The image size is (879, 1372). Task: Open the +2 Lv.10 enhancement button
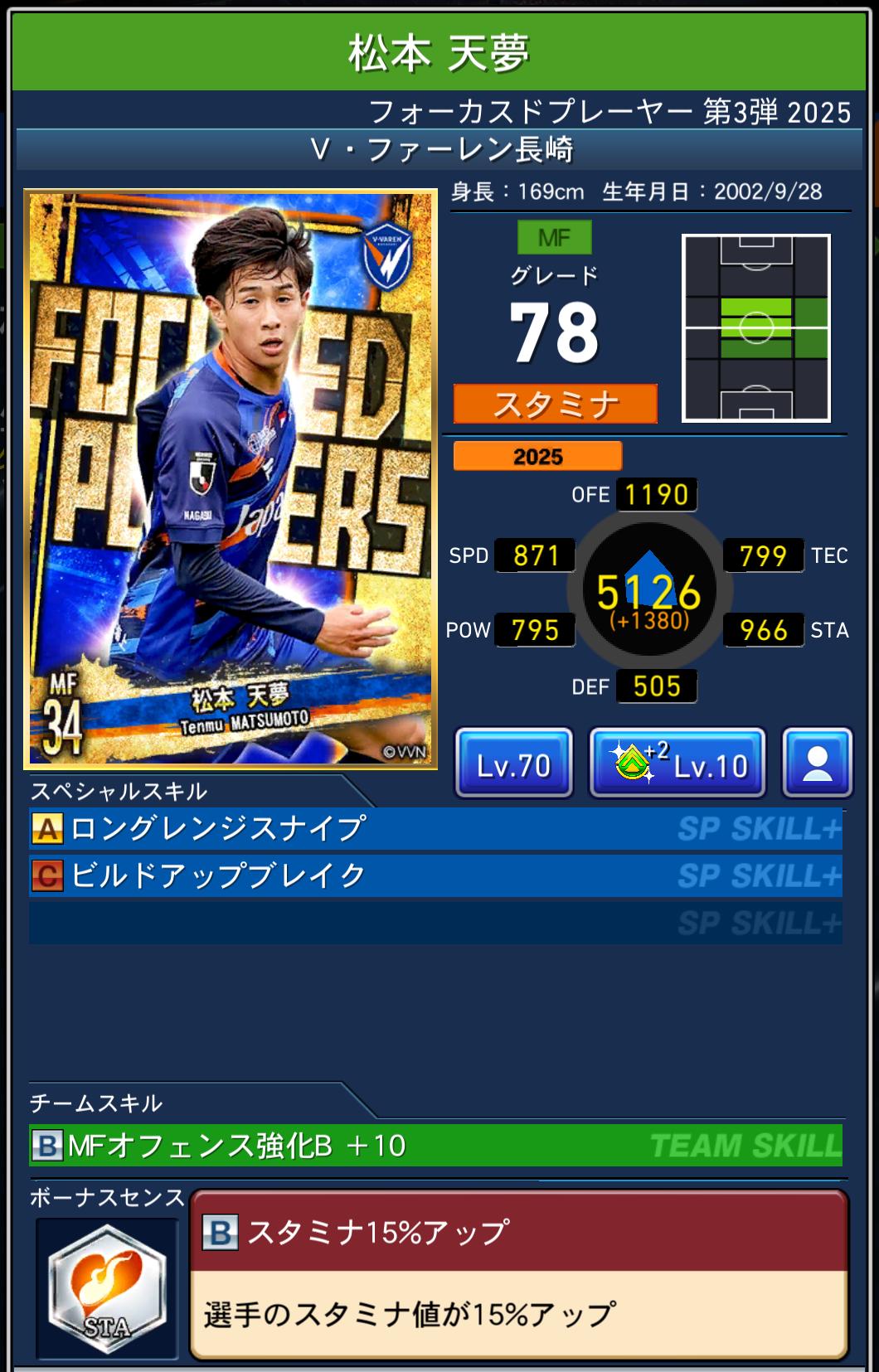pos(677,764)
